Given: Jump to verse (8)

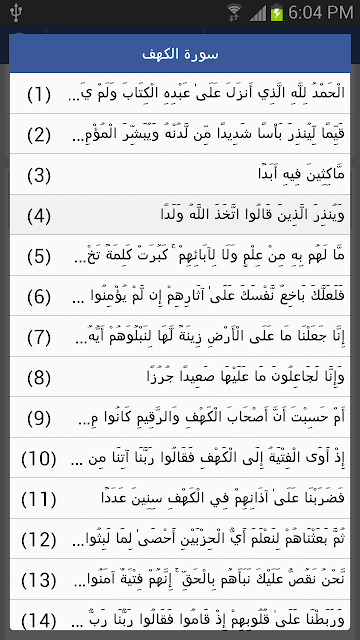Looking at the screenshot, I should pos(180,376).
